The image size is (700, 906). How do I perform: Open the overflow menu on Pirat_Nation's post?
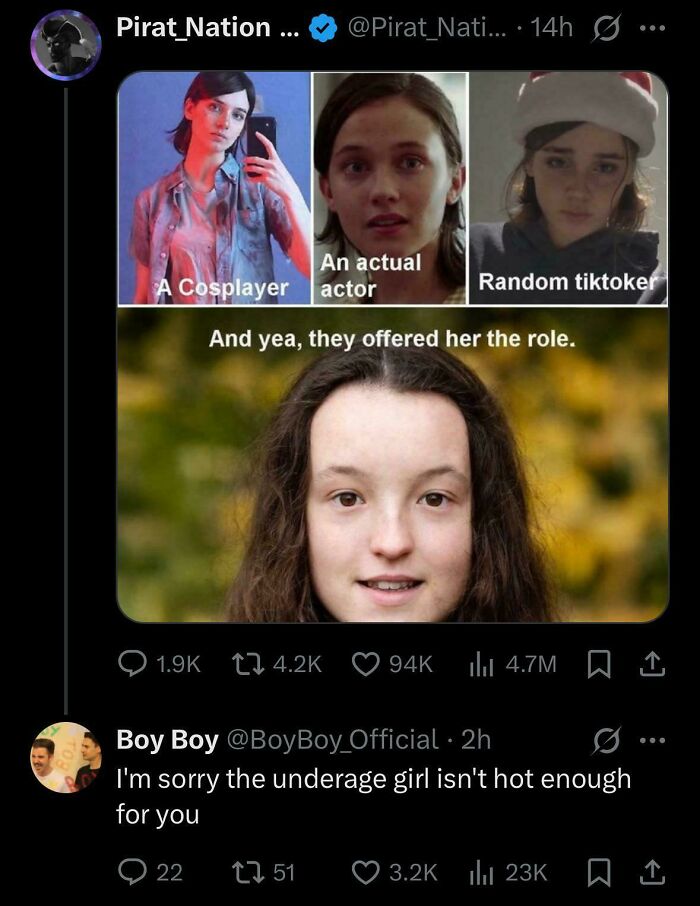(x=651, y=28)
